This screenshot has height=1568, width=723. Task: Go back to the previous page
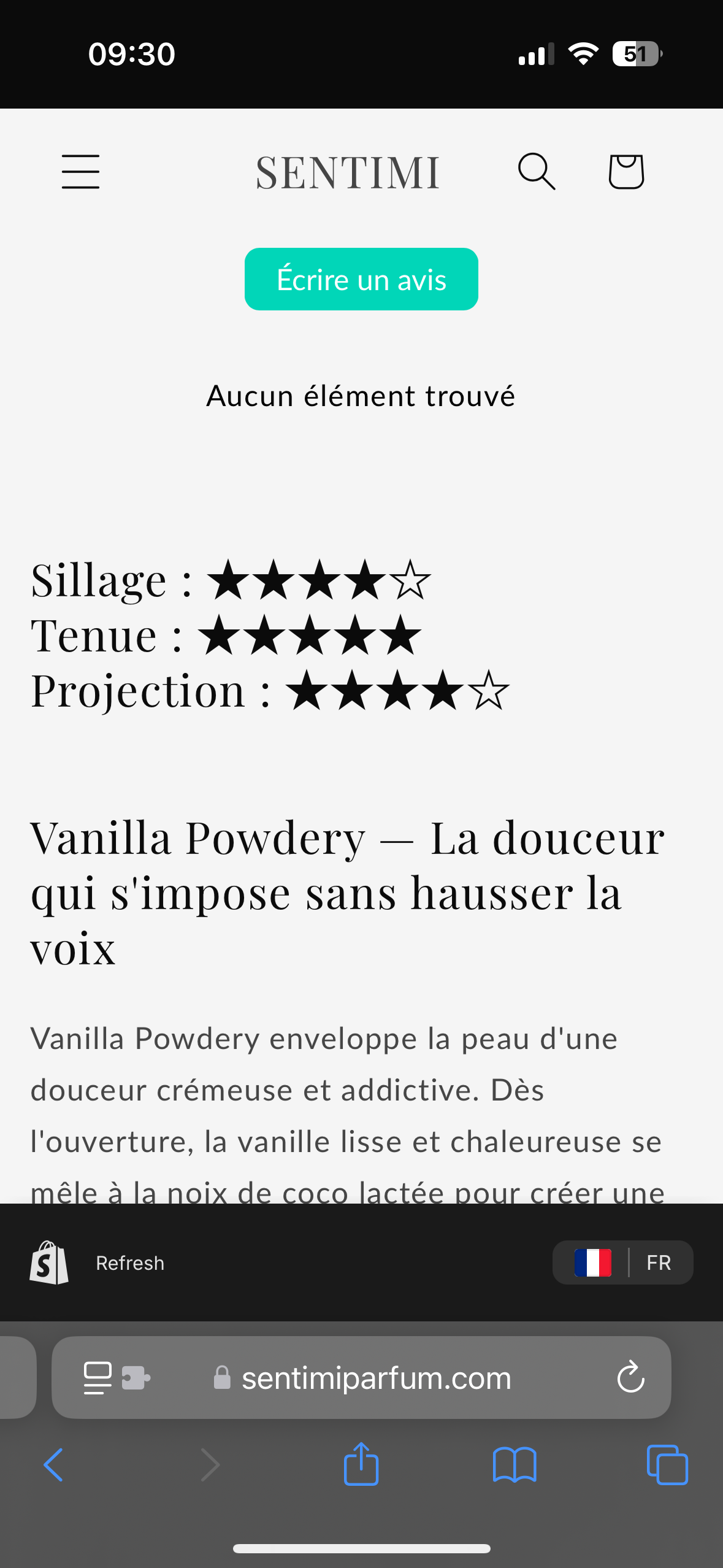53,1465
